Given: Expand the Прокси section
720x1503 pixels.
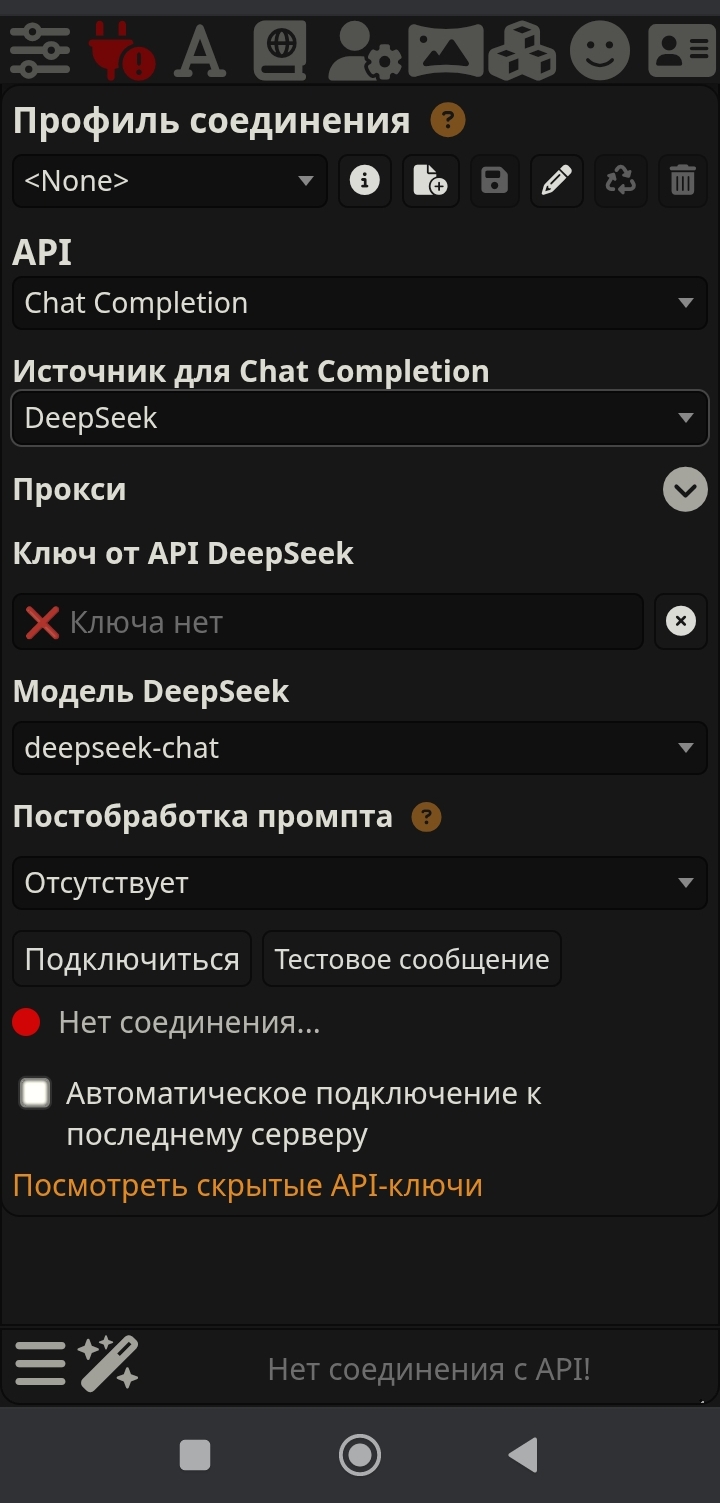Looking at the screenshot, I should [685, 490].
